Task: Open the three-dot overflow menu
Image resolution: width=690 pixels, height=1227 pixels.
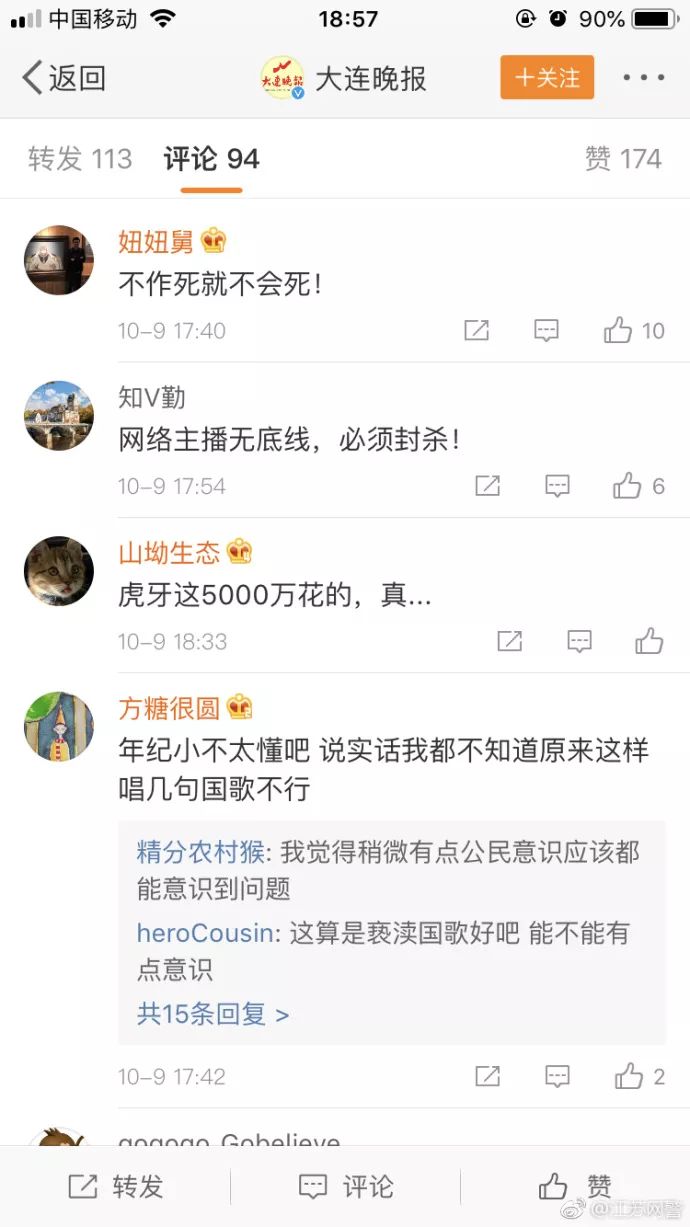Action: (644, 78)
